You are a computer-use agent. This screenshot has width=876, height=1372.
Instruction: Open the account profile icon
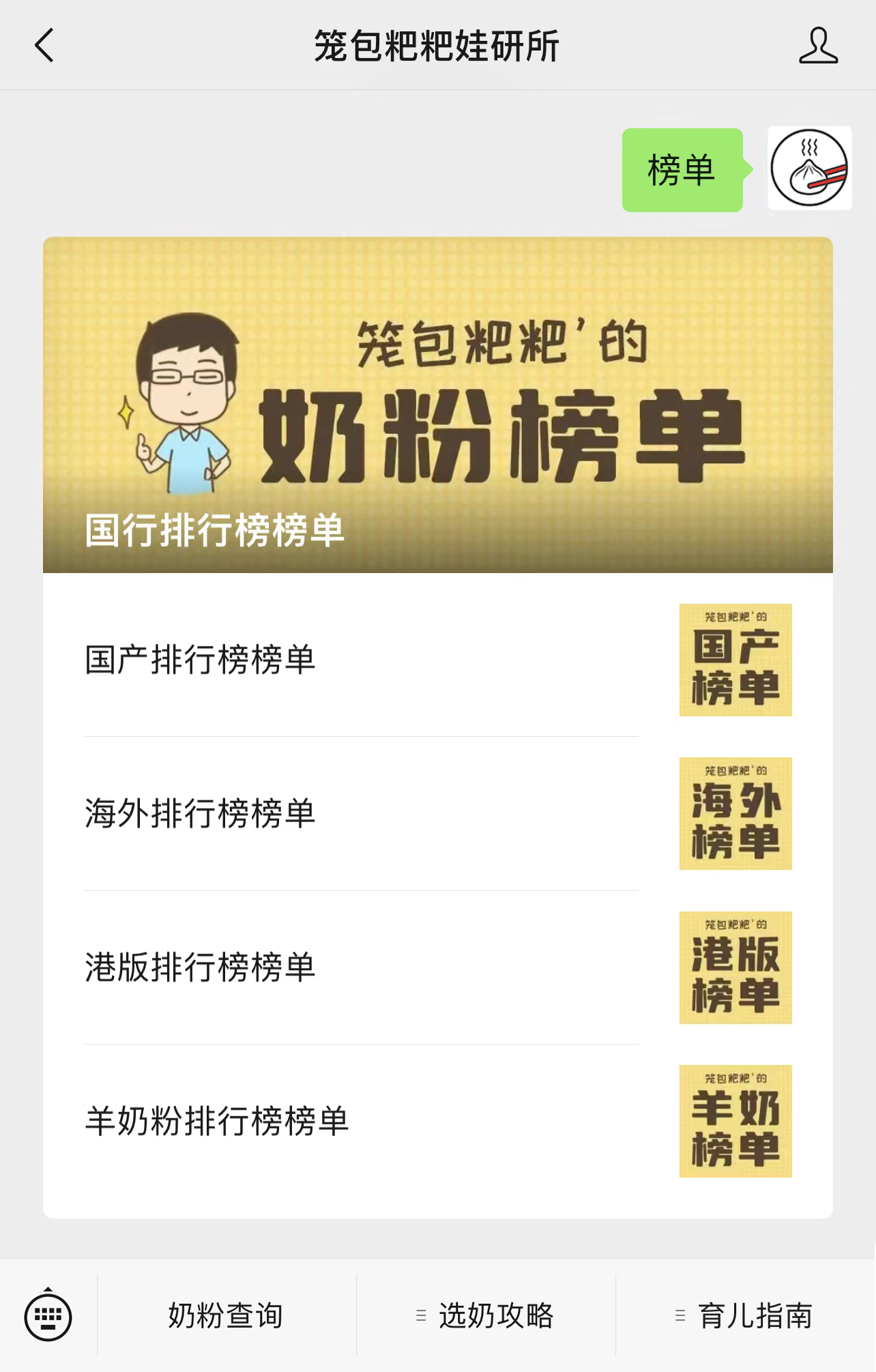click(x=818, y=46)
